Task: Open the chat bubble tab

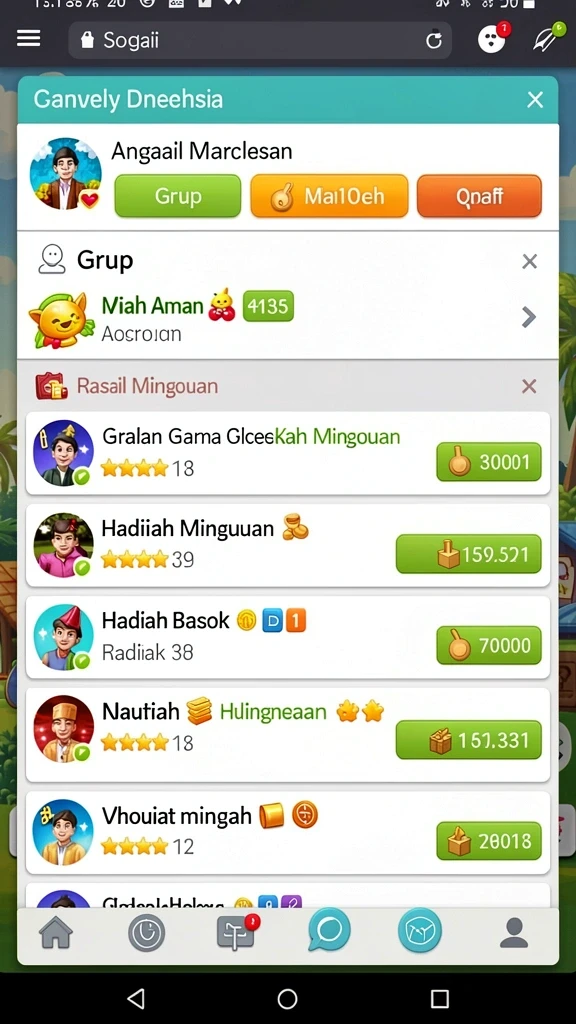Action: click(329, 931)
